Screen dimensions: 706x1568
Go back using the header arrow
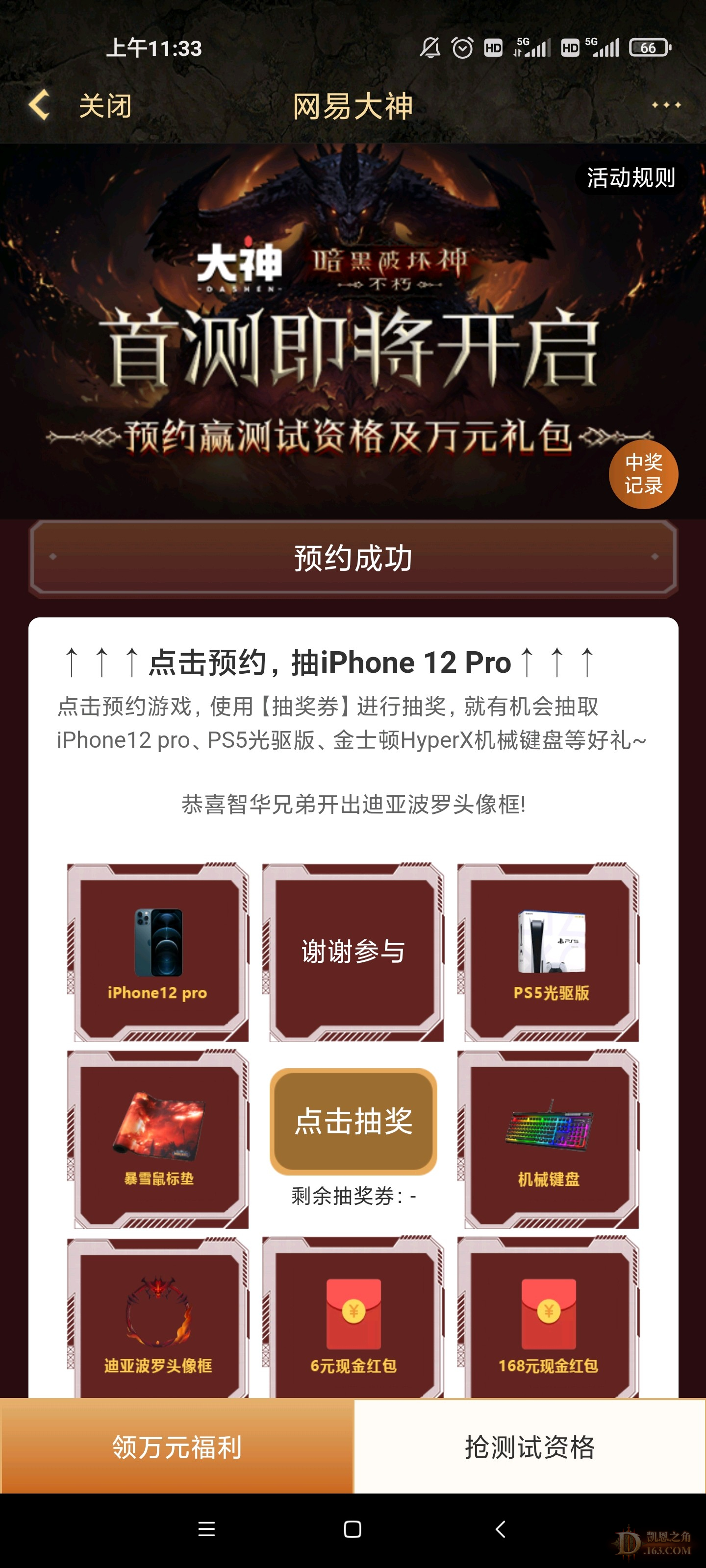coord(39,105)
